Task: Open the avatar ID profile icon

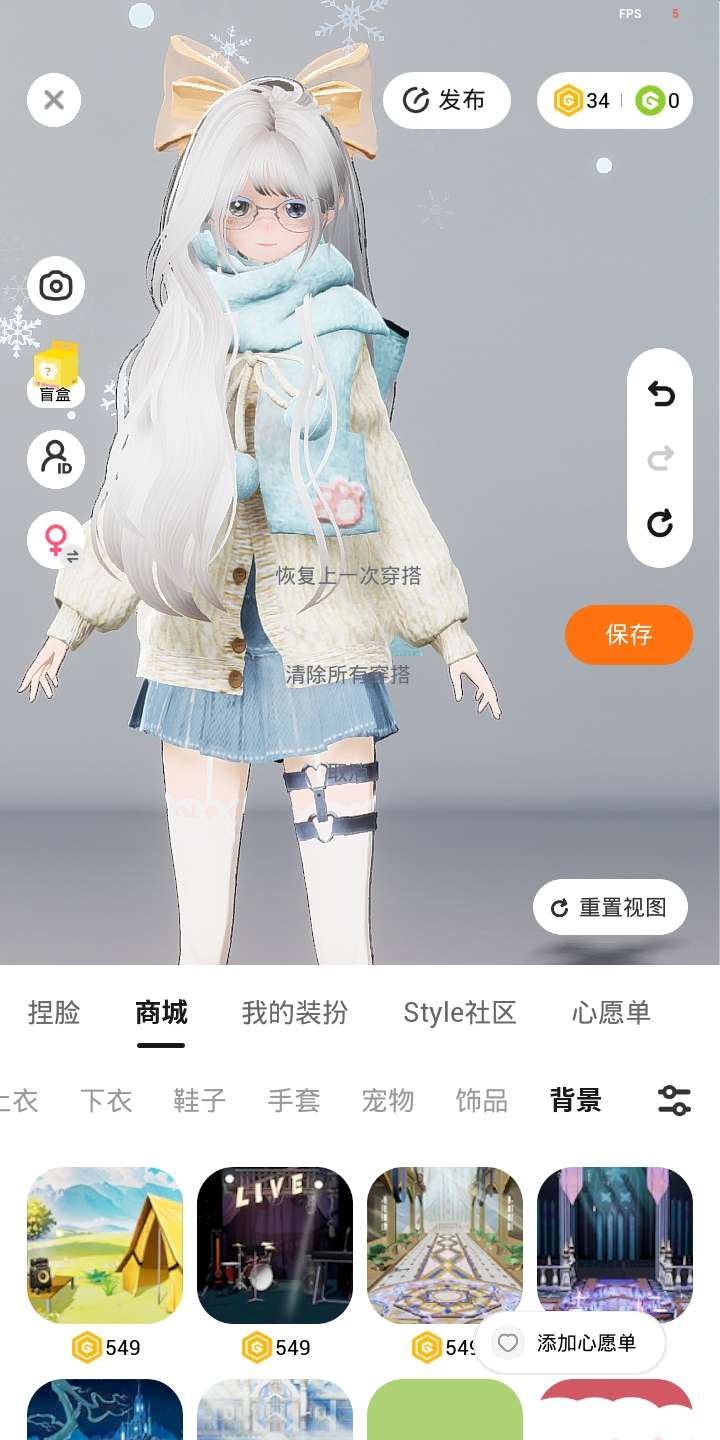Action: pyautogui.click(x=56, y=459)
